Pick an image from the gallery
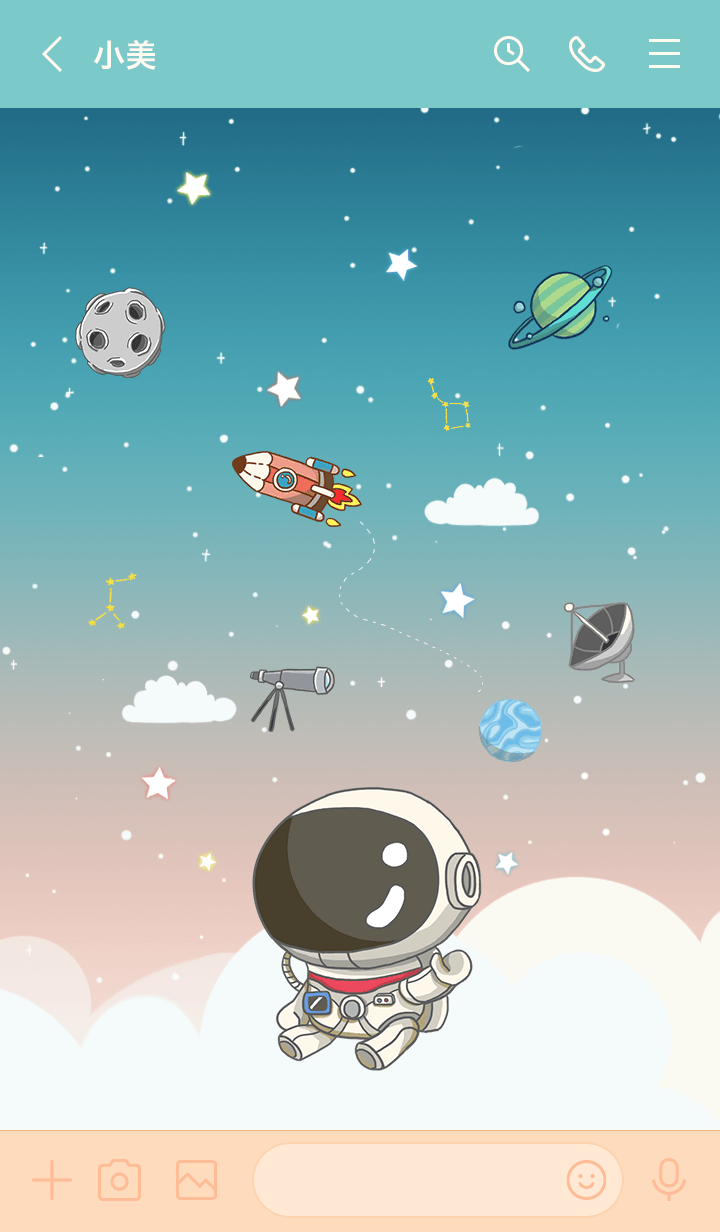The height and width of the screenshot is (1232, 720). point(196,1180)
